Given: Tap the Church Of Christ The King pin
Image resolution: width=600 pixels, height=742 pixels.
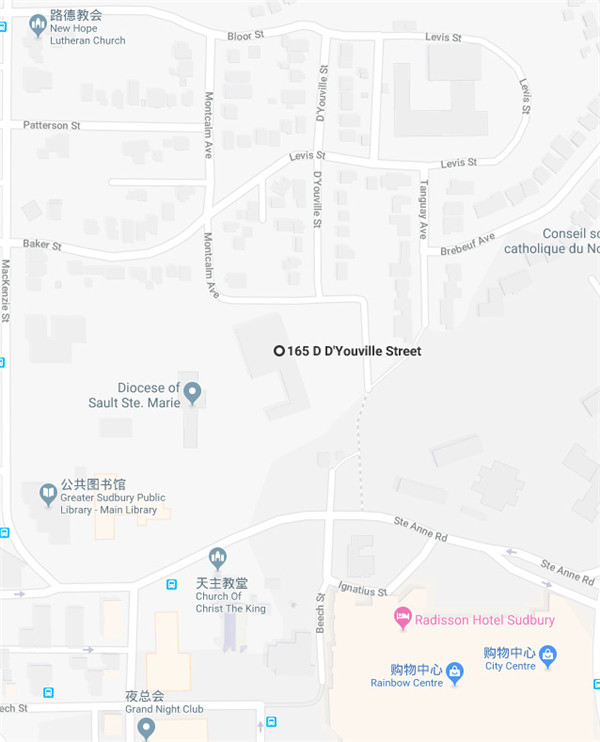Looking at the screenshot, I should point(217,558).
